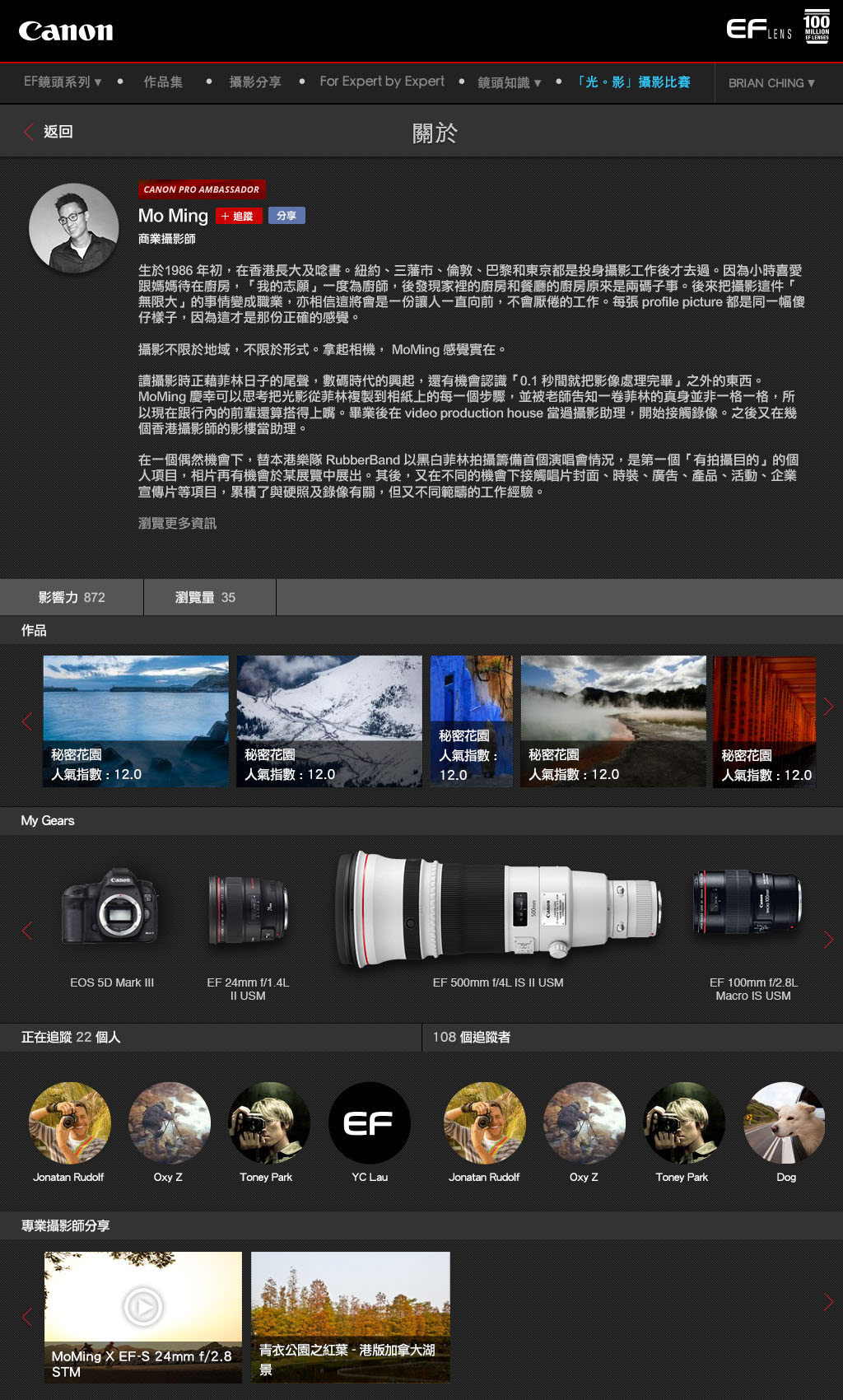The width and height of the screenshot is (843, 1400).
Task: Show next works with the right arrow
Action: coord(828,707)
